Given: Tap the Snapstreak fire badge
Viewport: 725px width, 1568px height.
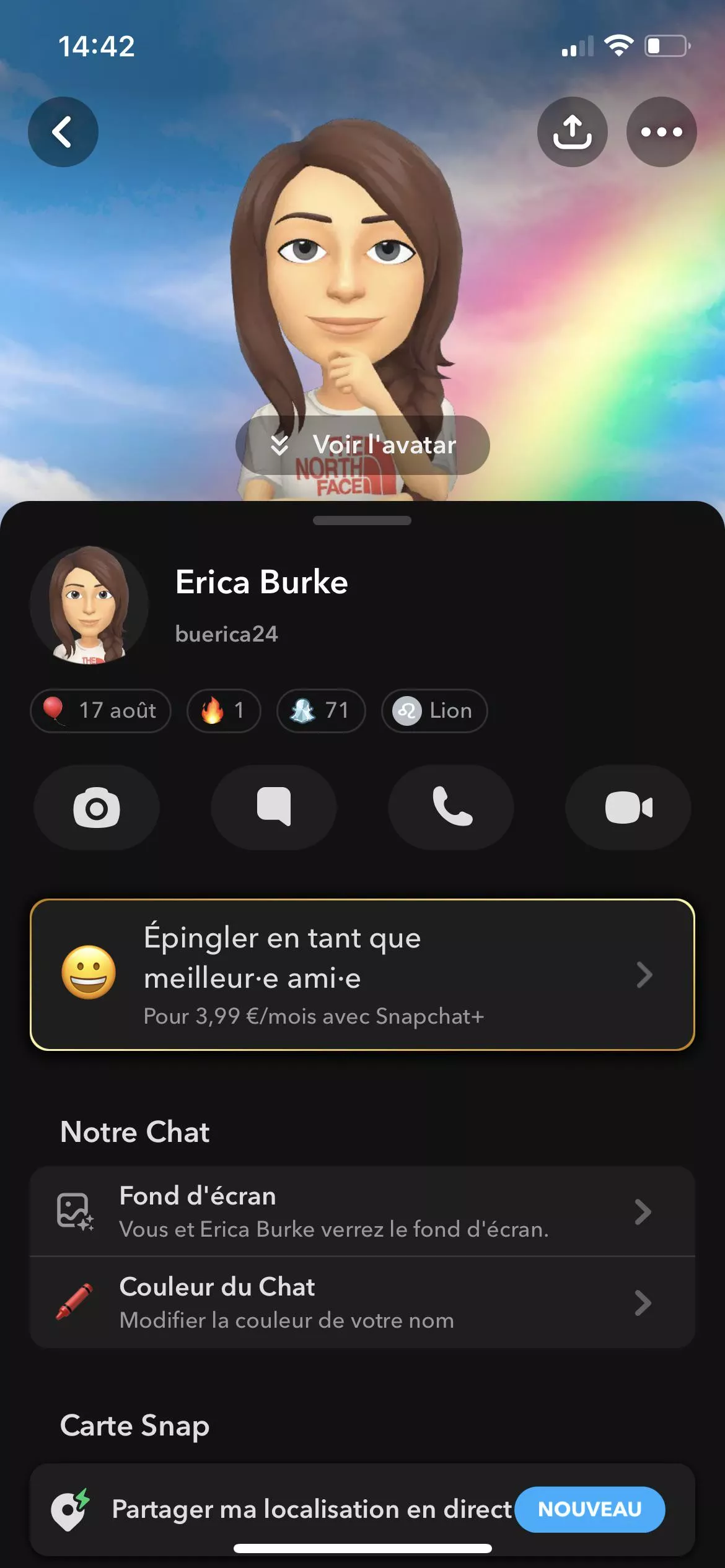Looking at the screenshot, I should pyautogui.click(x=222, y=710).
